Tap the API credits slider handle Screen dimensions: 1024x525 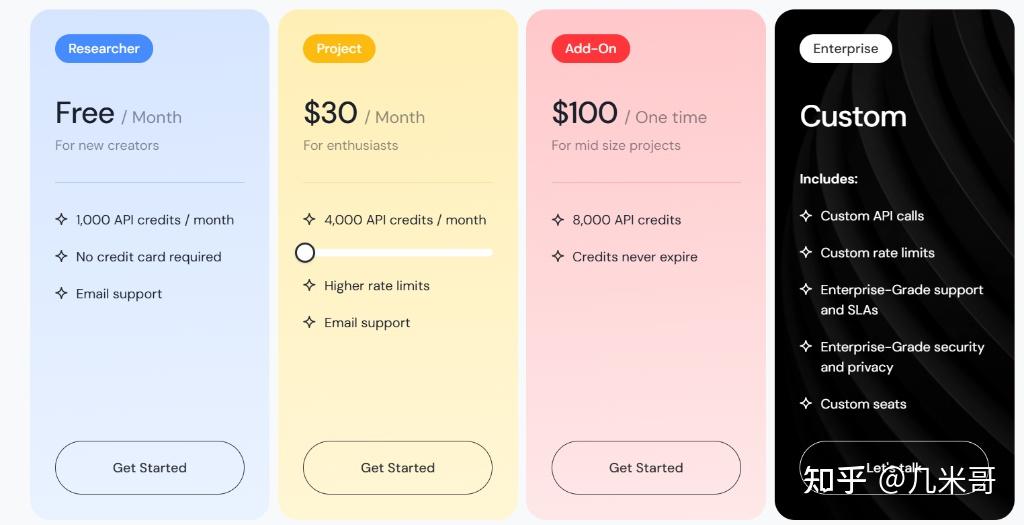(x=305, y=253)
